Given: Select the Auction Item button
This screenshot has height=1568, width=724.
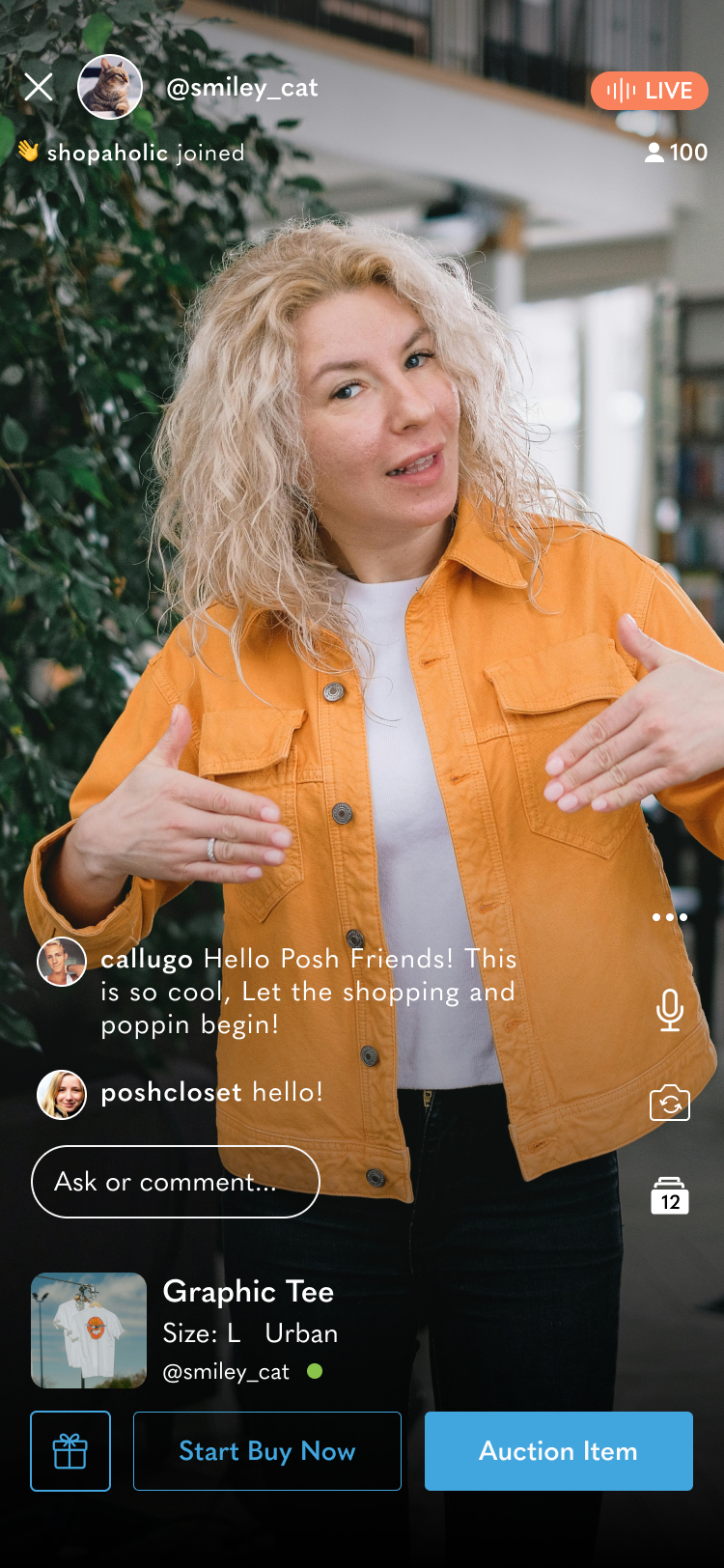Looking at the screenshot, I should (x=558, y=1451).
